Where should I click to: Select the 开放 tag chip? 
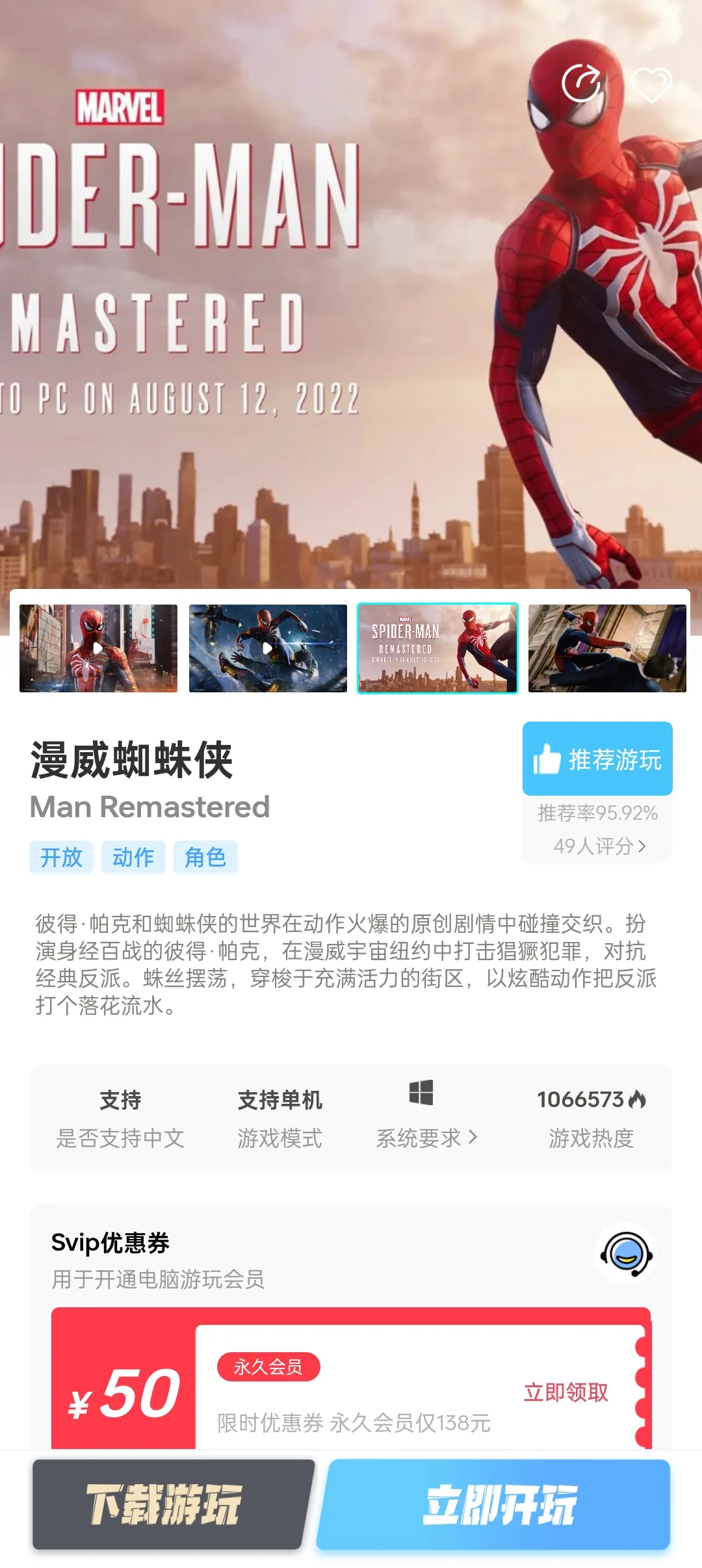(61, 857)
